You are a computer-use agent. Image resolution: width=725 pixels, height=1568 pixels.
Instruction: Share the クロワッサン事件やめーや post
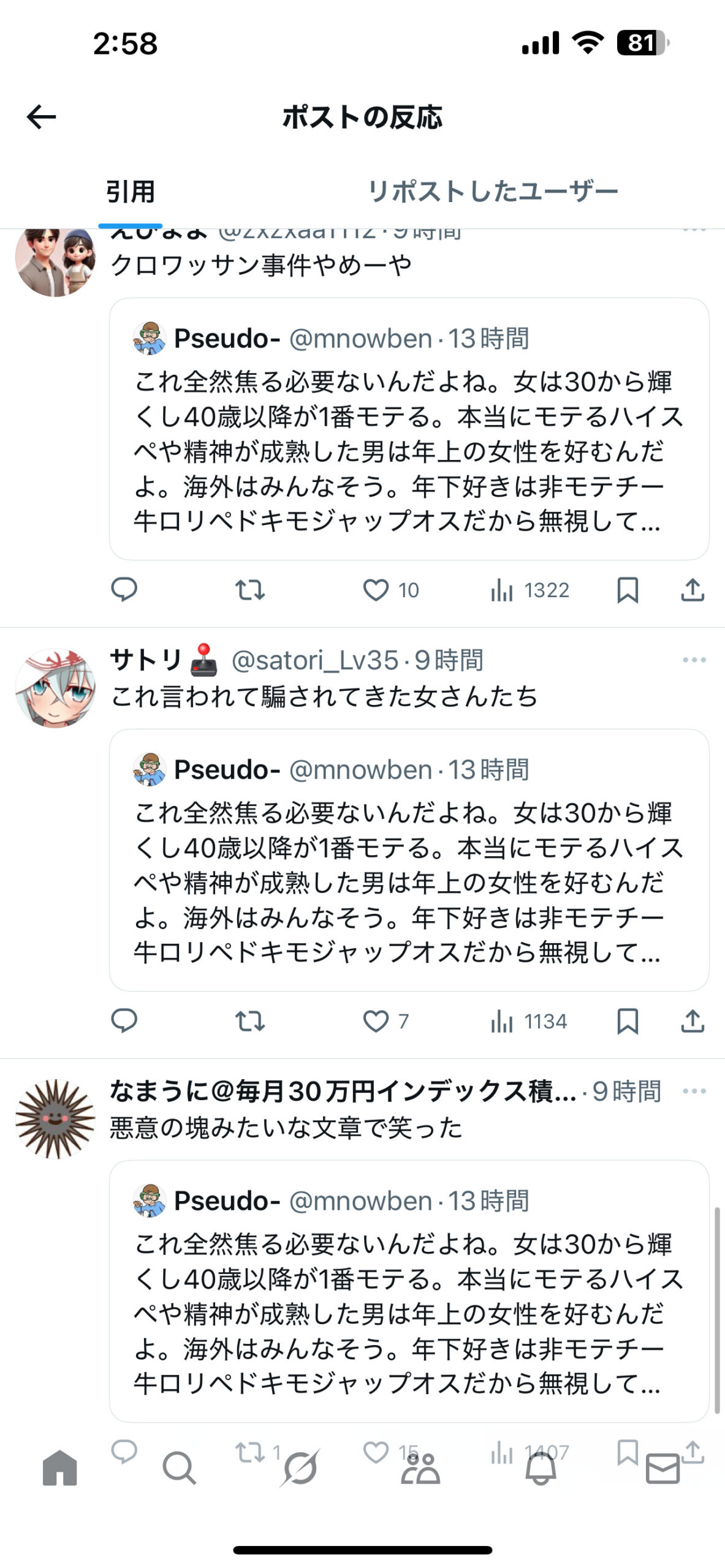(x=693, y=590)
